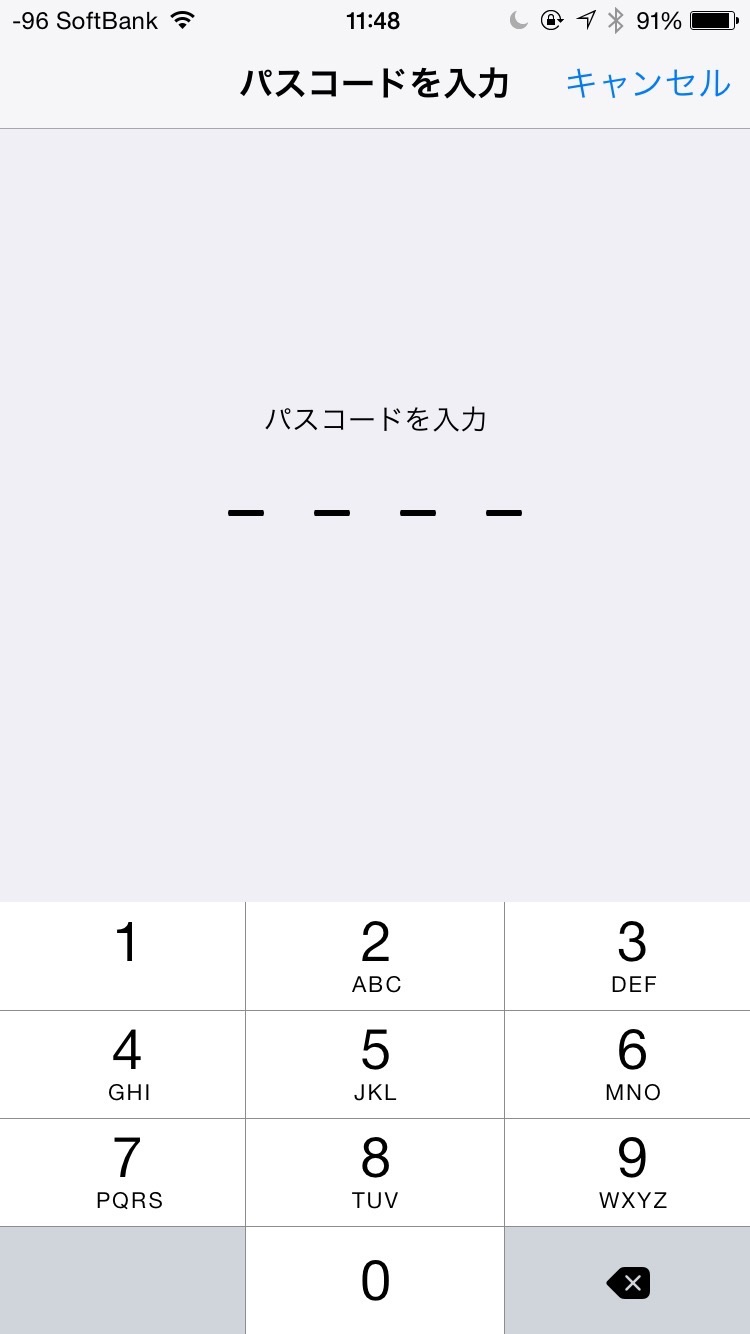Tap the 2 ABC key
750x1334 pixels.
375,956
